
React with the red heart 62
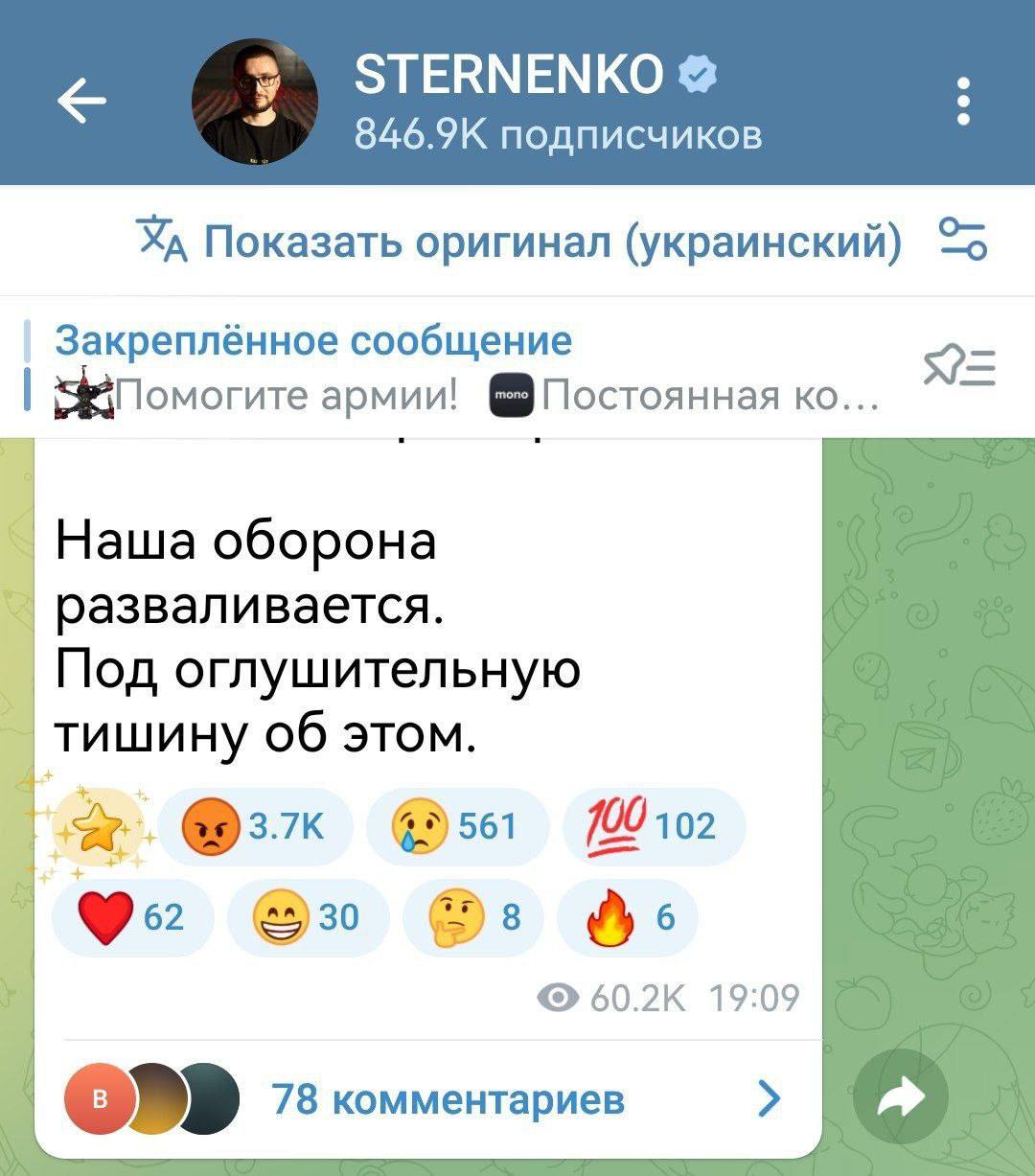pos(132,917)
